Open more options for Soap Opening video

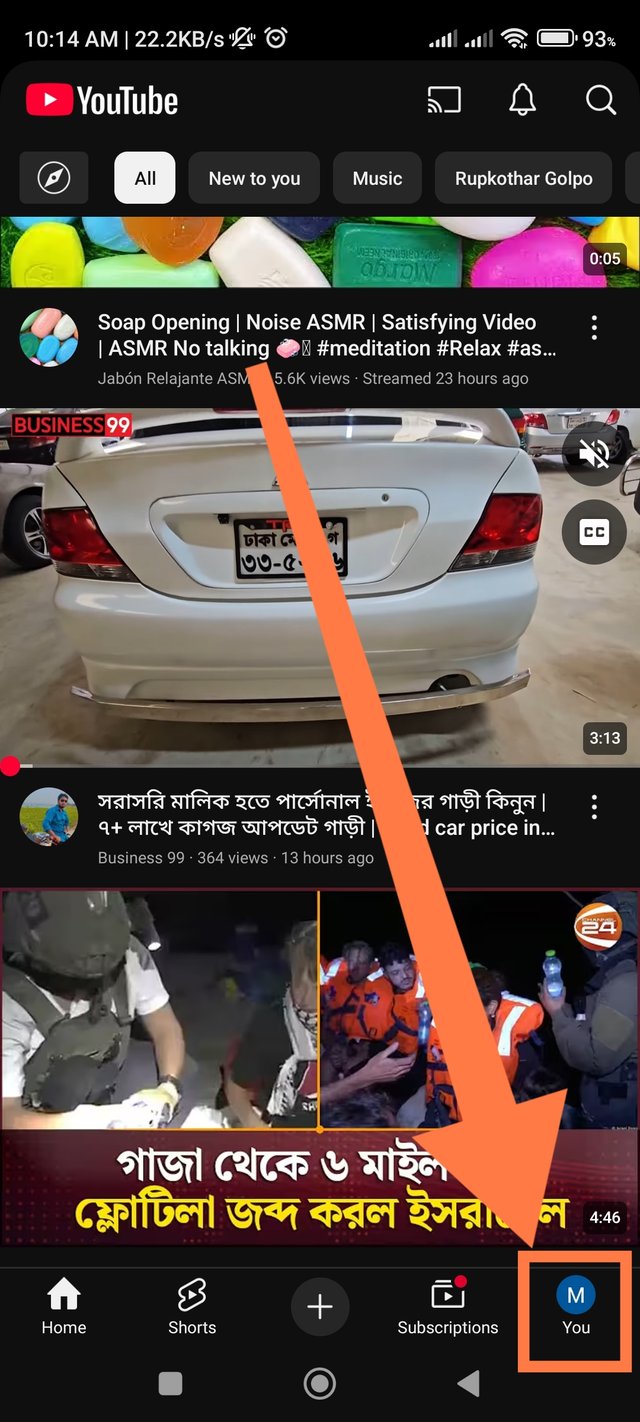click(x=594, y=327)
